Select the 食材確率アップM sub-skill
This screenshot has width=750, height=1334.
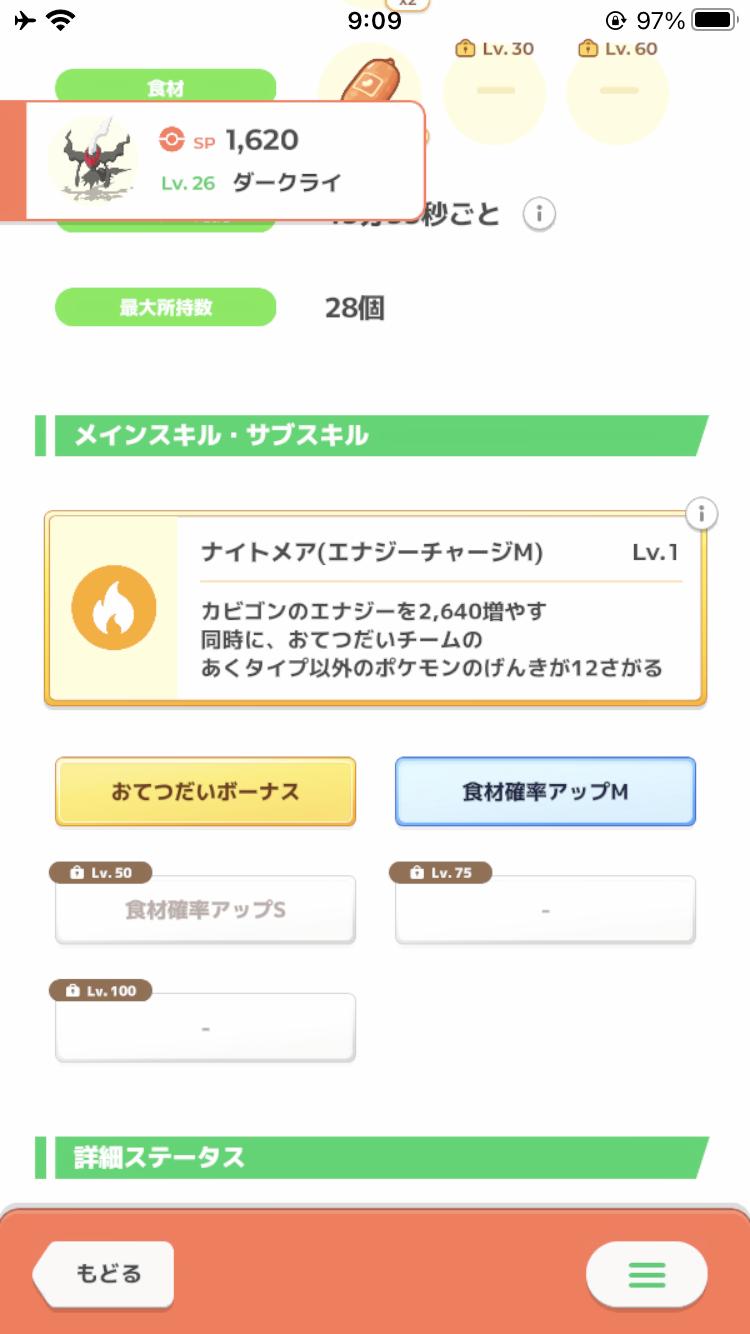(x=545, y=791)
